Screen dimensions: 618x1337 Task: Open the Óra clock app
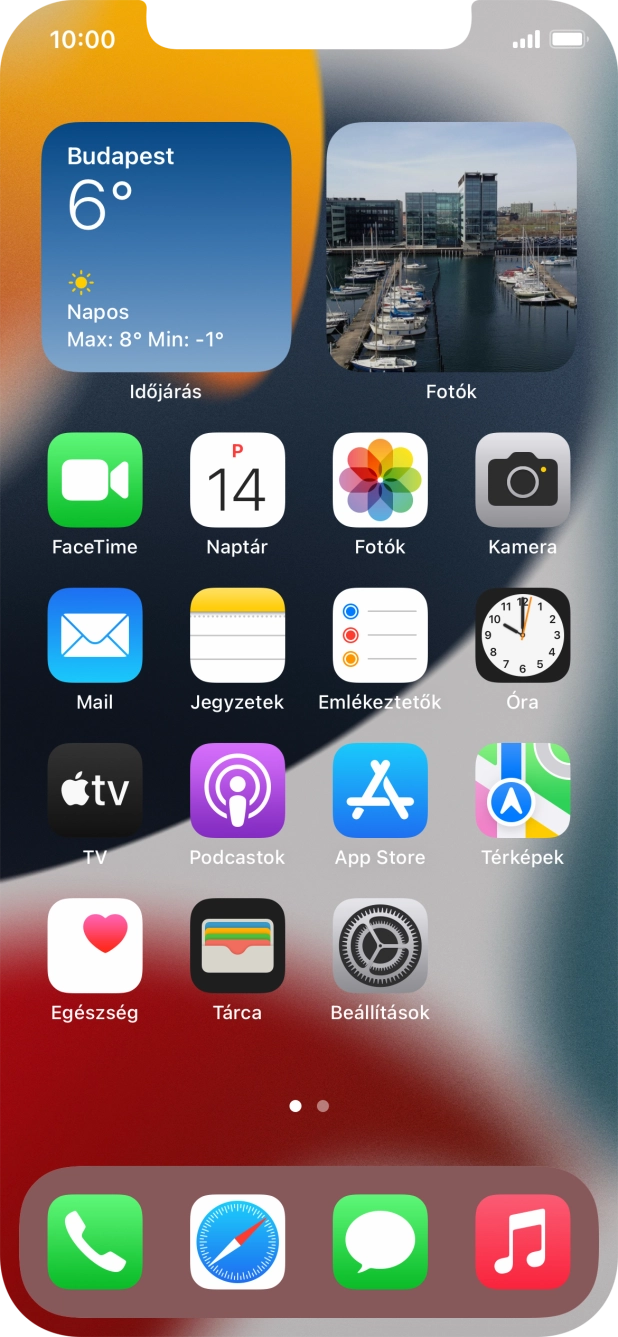(522, 635)
